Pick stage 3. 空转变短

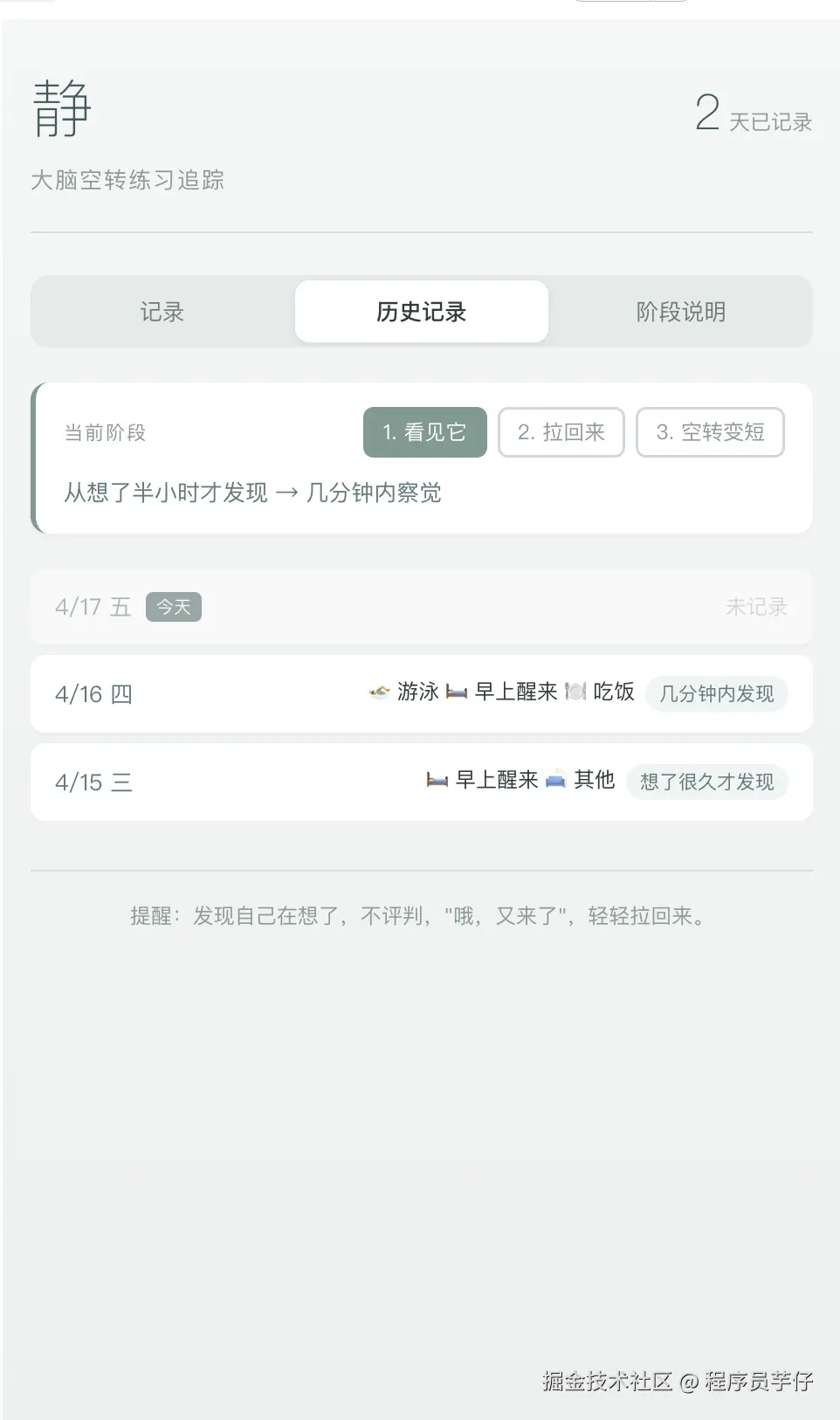(x=709, y=432)
